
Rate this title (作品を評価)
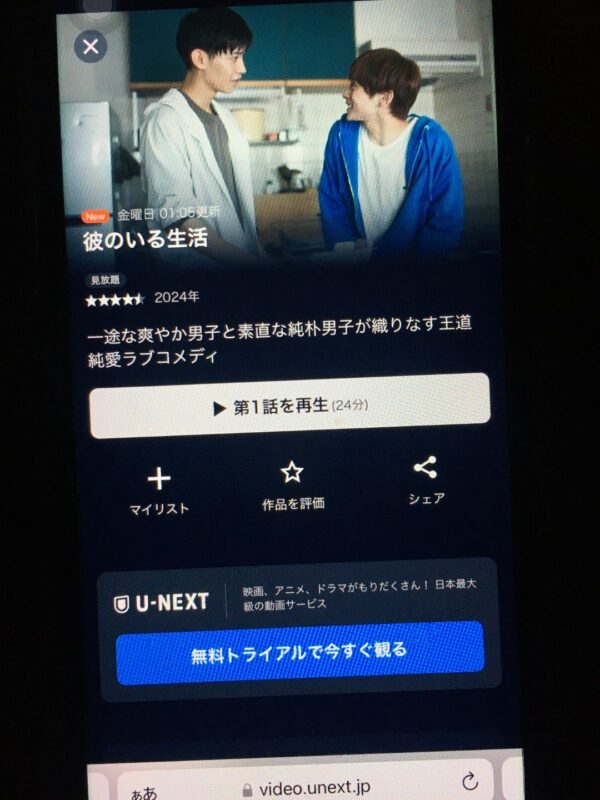[x=292, y=484]
